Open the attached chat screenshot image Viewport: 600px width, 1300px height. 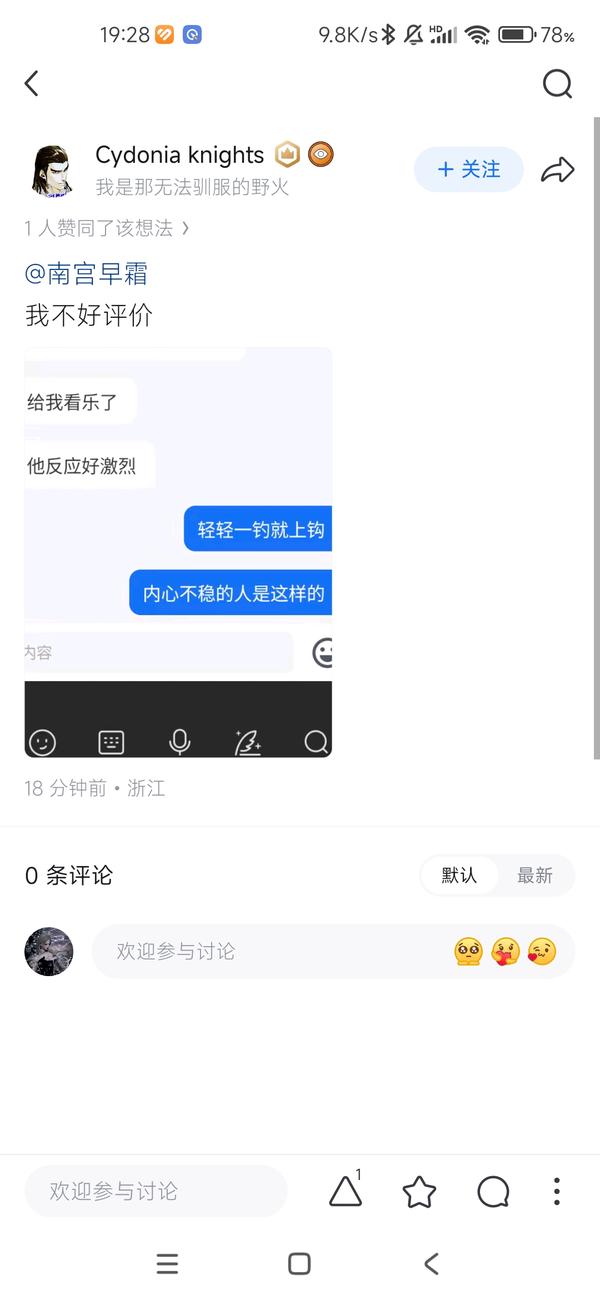(178, 552)
